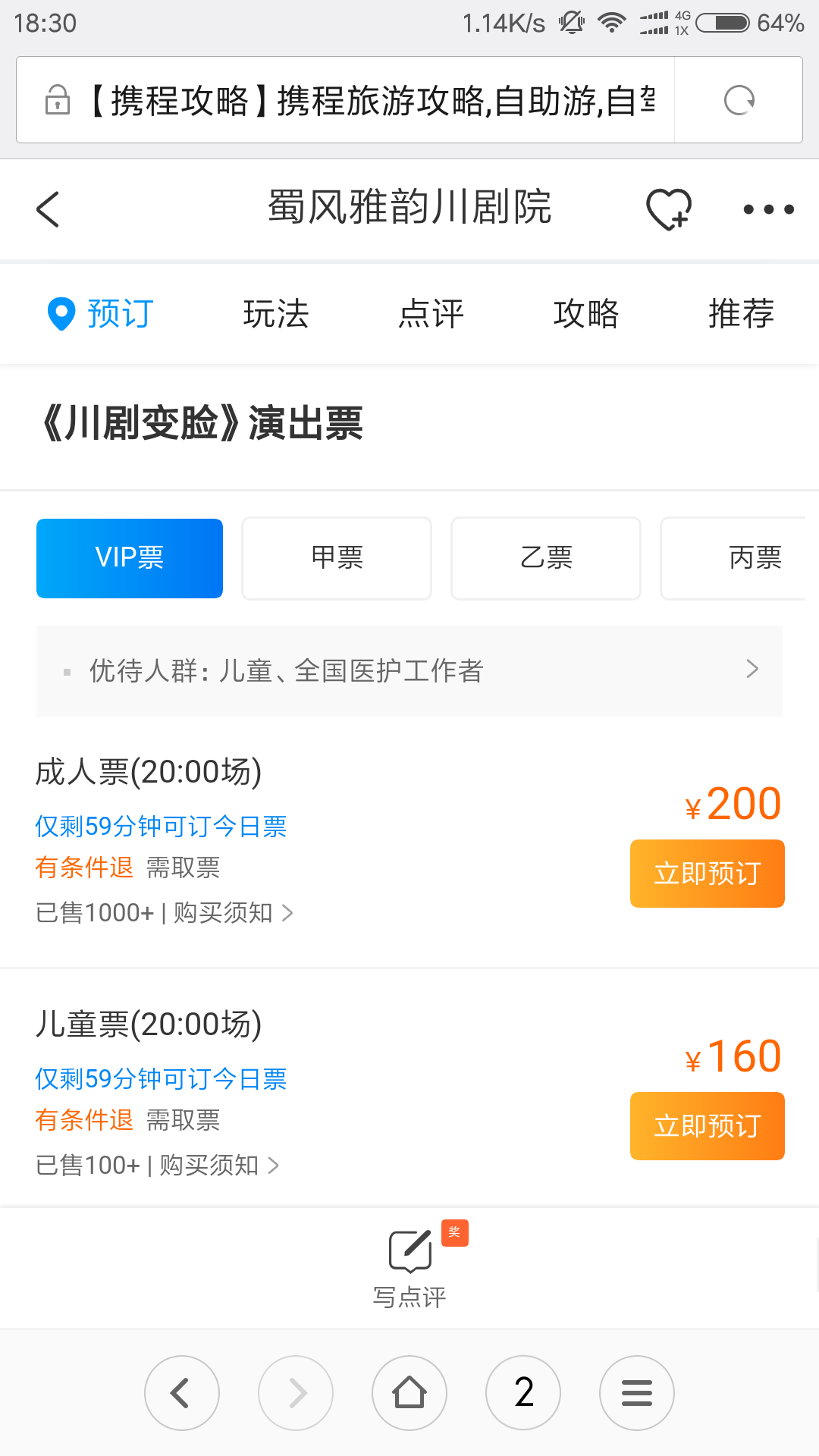Go to the browser home page
Image resolution: width=819 pixels, height=1456 pixels.
pos(409,1393)
